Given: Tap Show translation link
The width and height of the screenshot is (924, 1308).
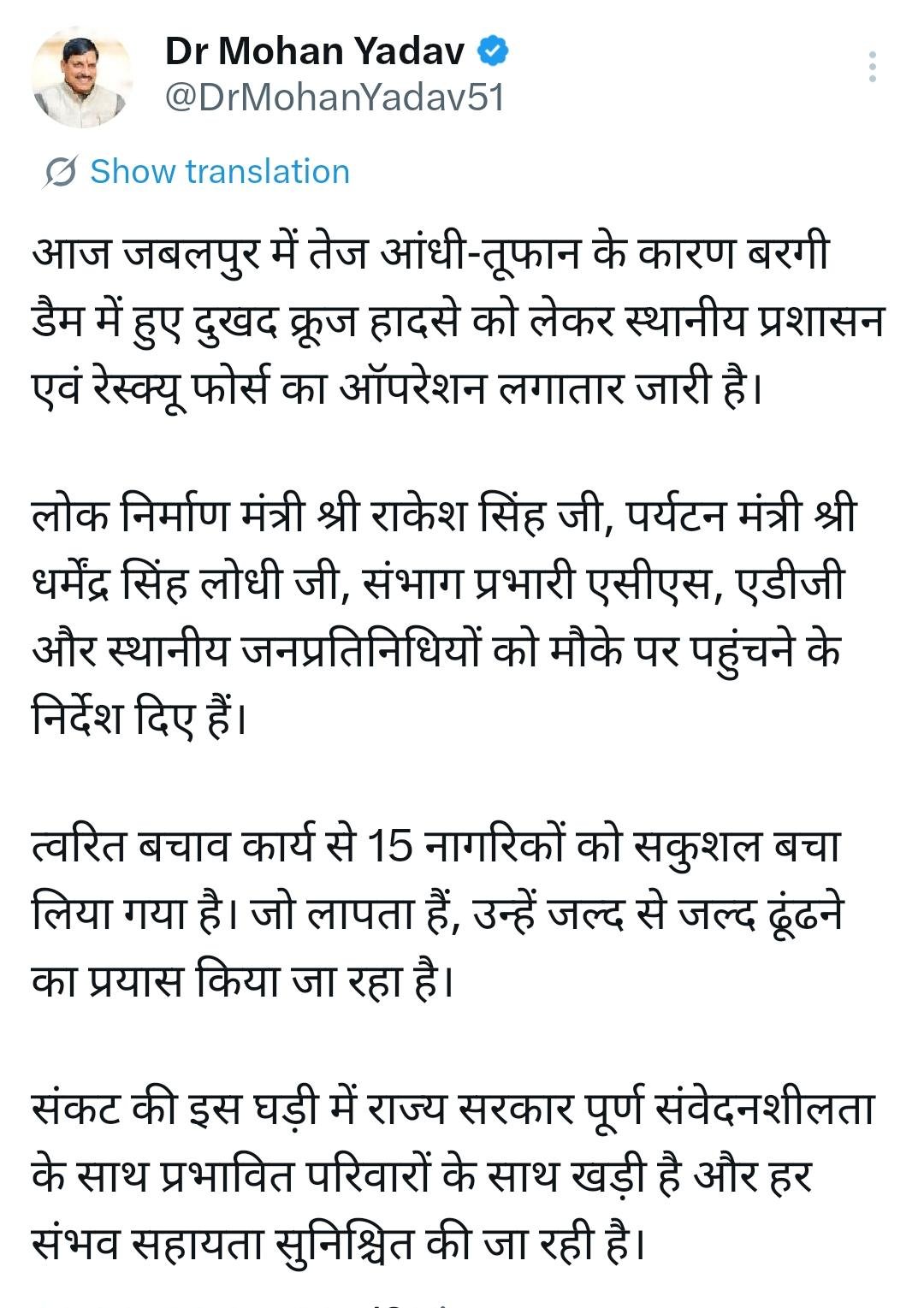Looking at the screenshot, I should (220, 172).
